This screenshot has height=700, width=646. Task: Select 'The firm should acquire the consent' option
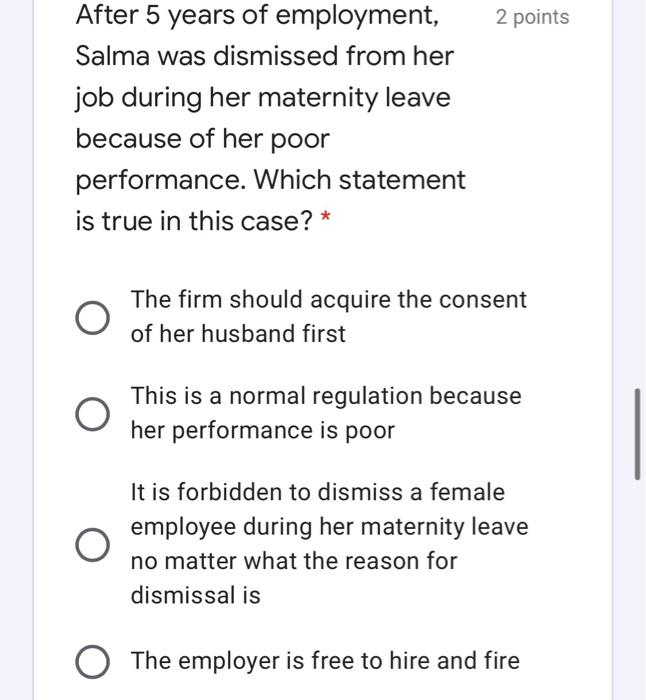[92, 317]
